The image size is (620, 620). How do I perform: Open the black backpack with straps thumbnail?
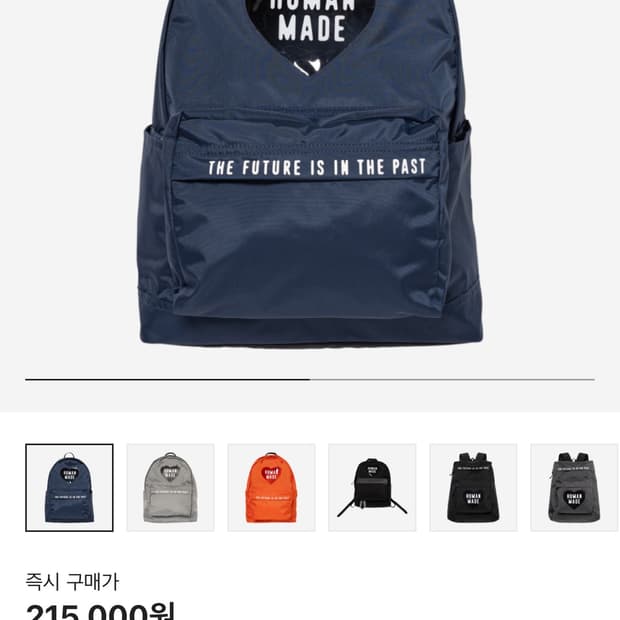tap(372, 488)
